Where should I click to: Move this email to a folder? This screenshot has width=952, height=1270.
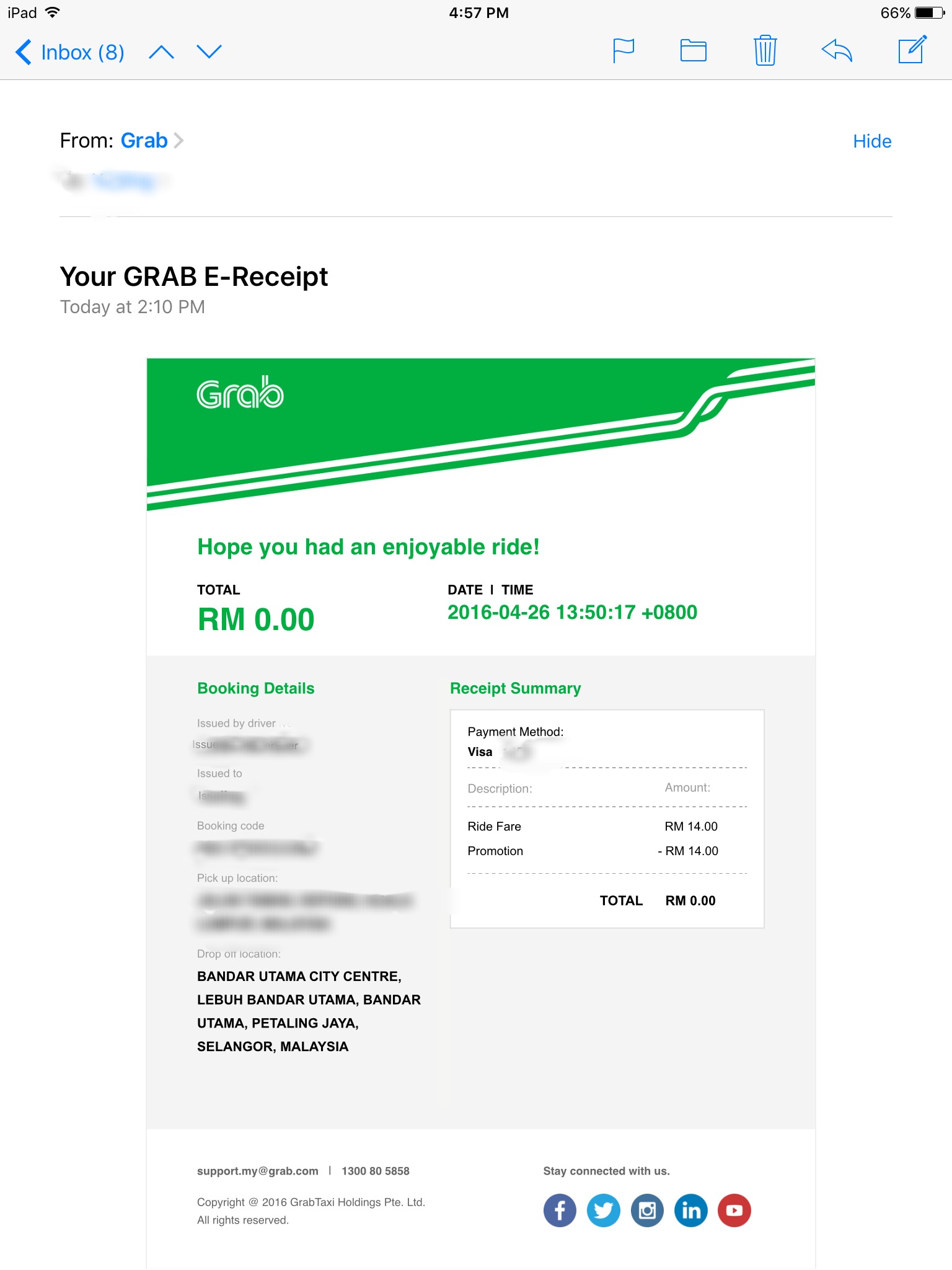[693, 51]
